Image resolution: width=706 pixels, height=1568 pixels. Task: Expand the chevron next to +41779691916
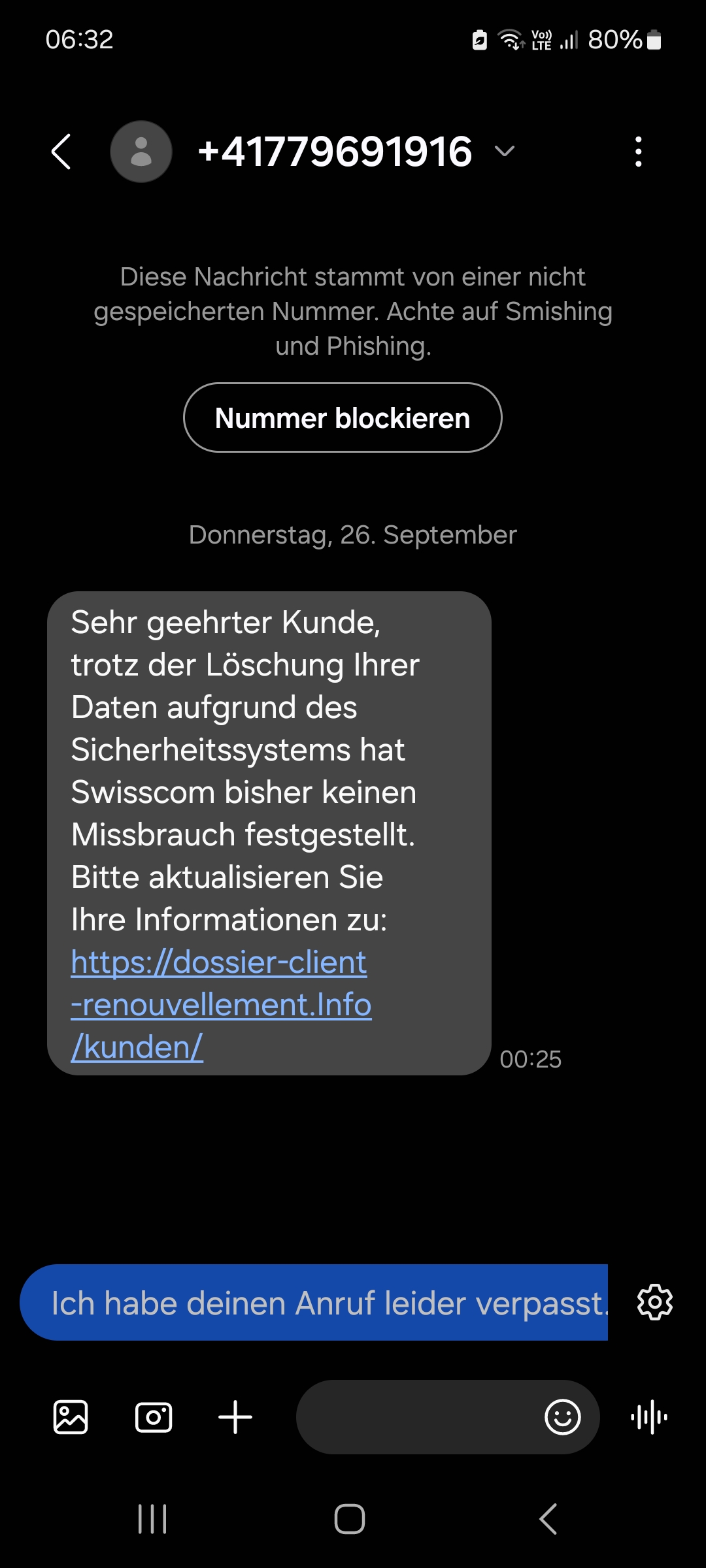tap(505, 152)
